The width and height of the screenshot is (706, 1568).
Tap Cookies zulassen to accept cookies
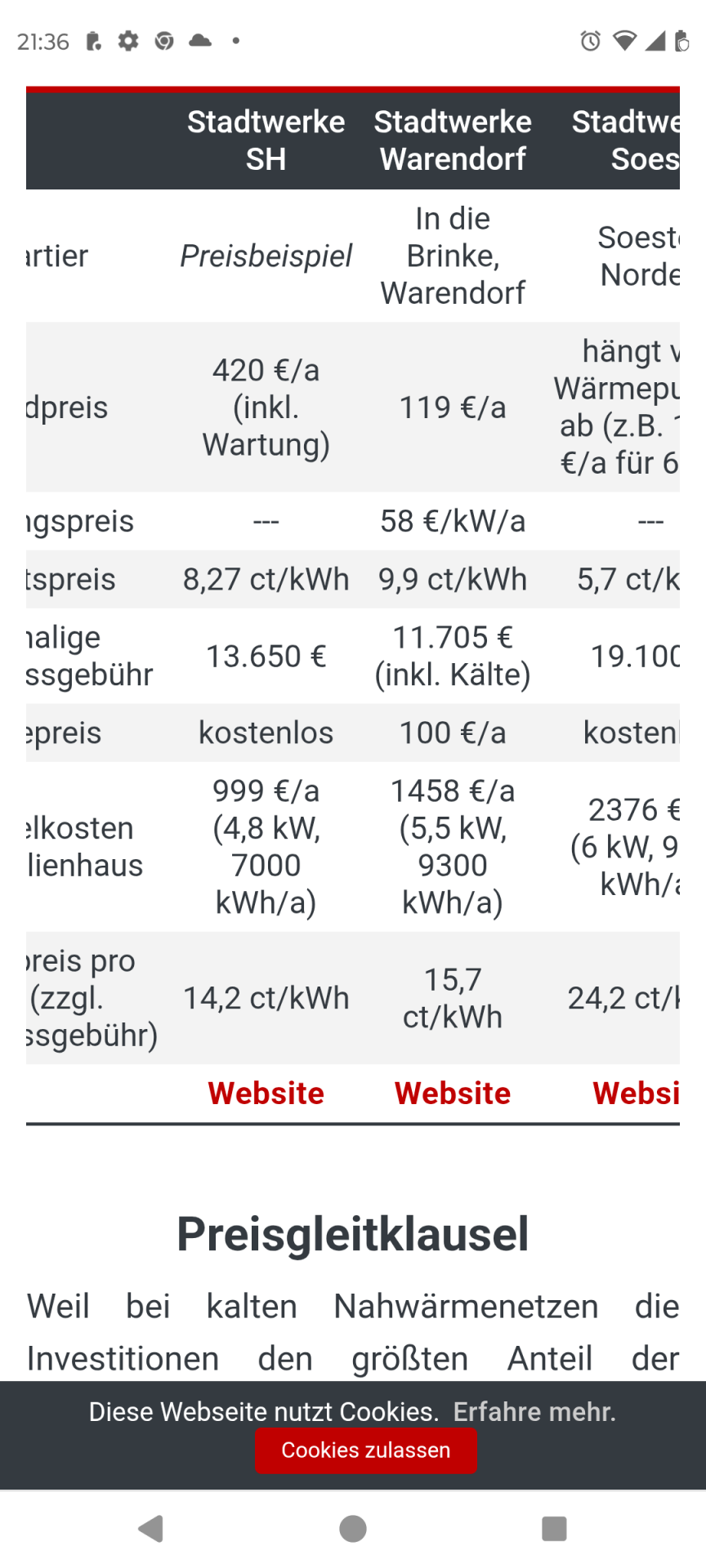tap(365, 1450)
